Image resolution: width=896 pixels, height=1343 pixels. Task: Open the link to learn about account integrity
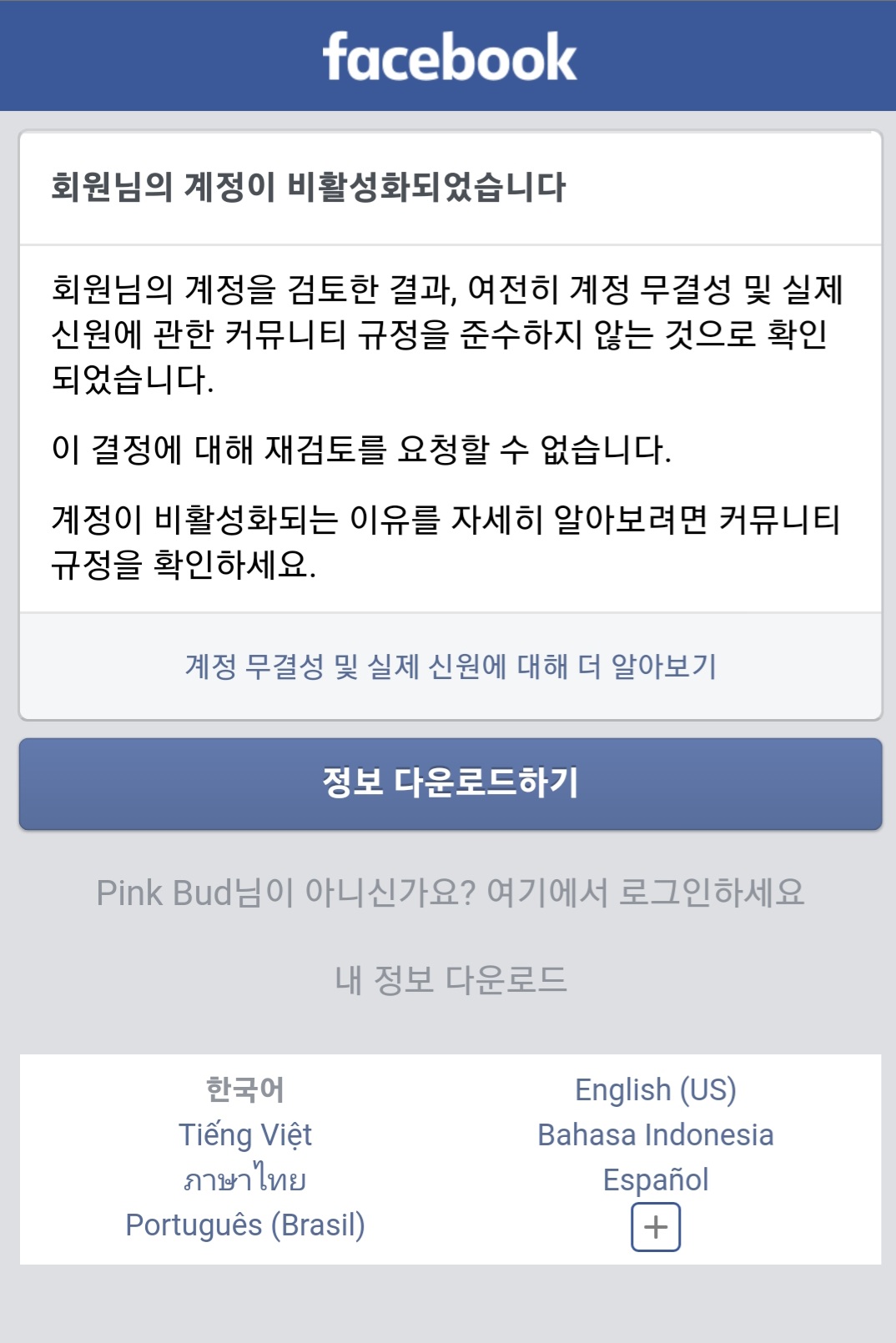coord(451,666)
